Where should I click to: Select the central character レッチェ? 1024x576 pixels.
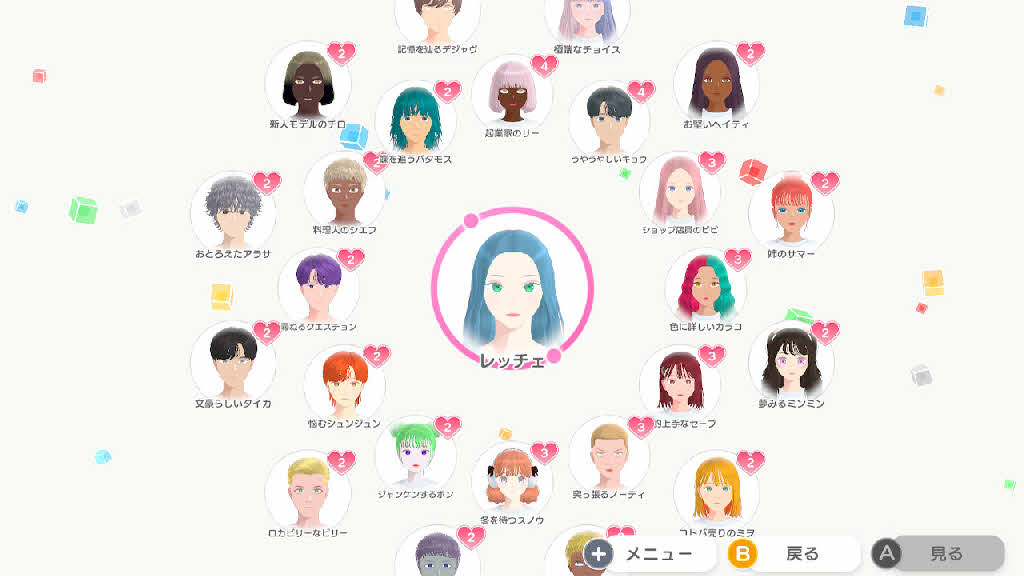(x=512, y=287)
